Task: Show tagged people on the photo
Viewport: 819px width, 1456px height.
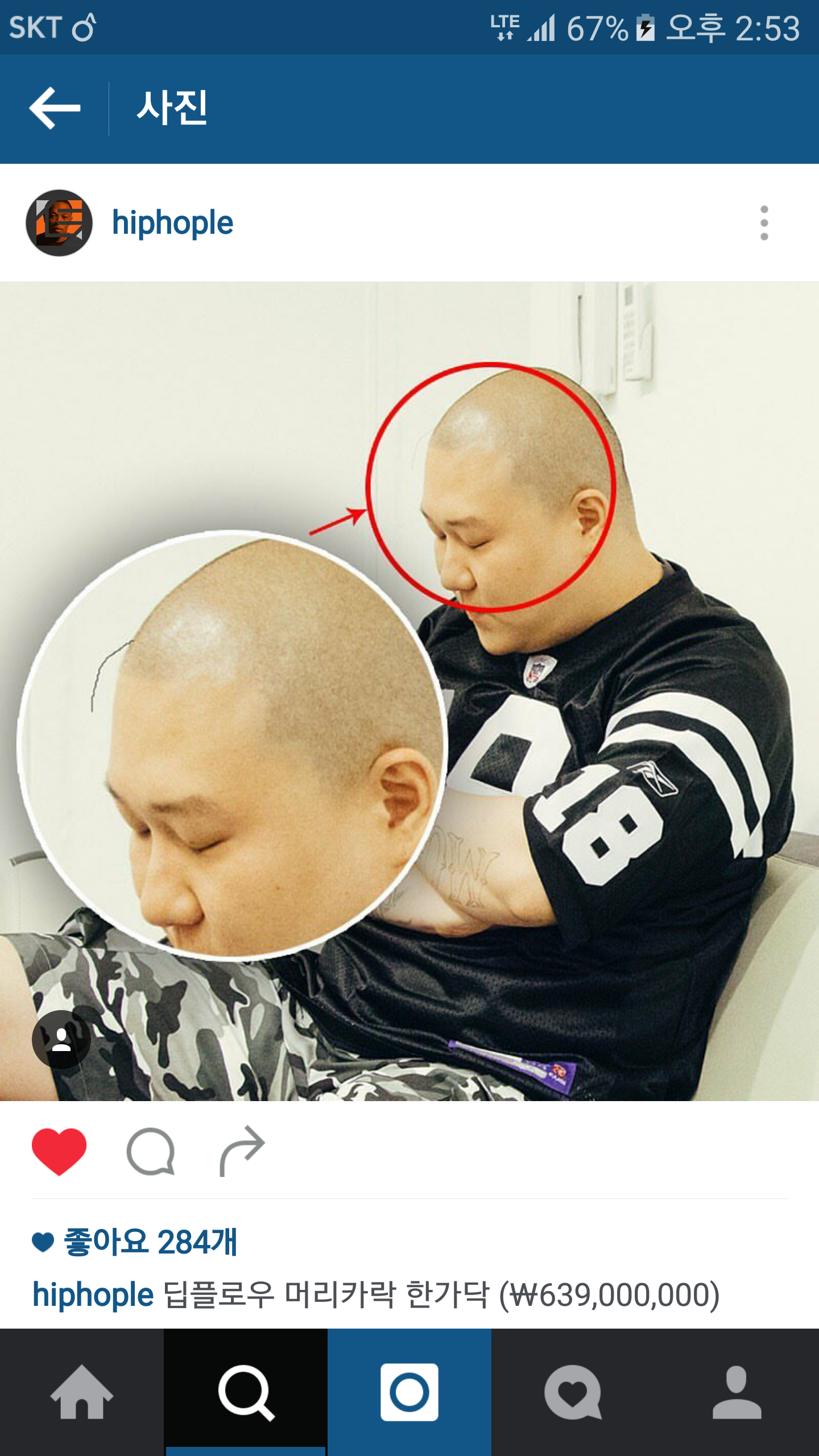Action: (61, 1039)
